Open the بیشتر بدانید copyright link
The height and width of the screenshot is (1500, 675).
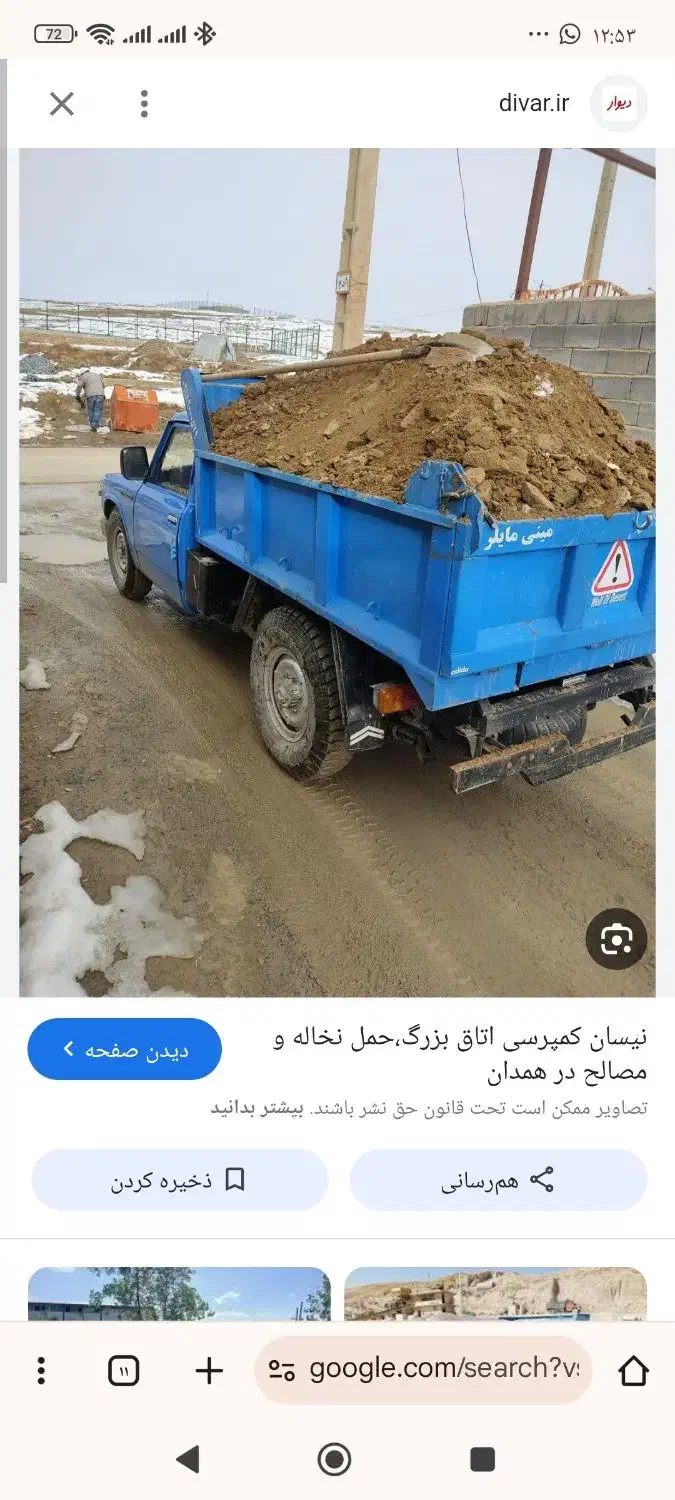pyautogui.click(x=256, y=1108)
